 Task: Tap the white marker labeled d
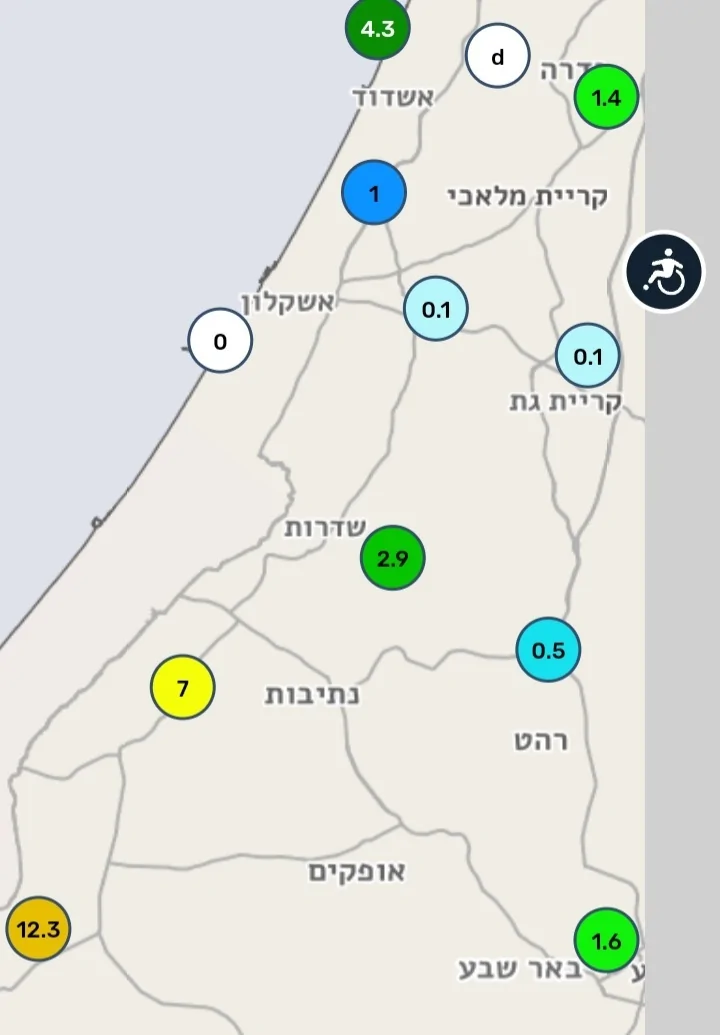[x=497, y=56]
